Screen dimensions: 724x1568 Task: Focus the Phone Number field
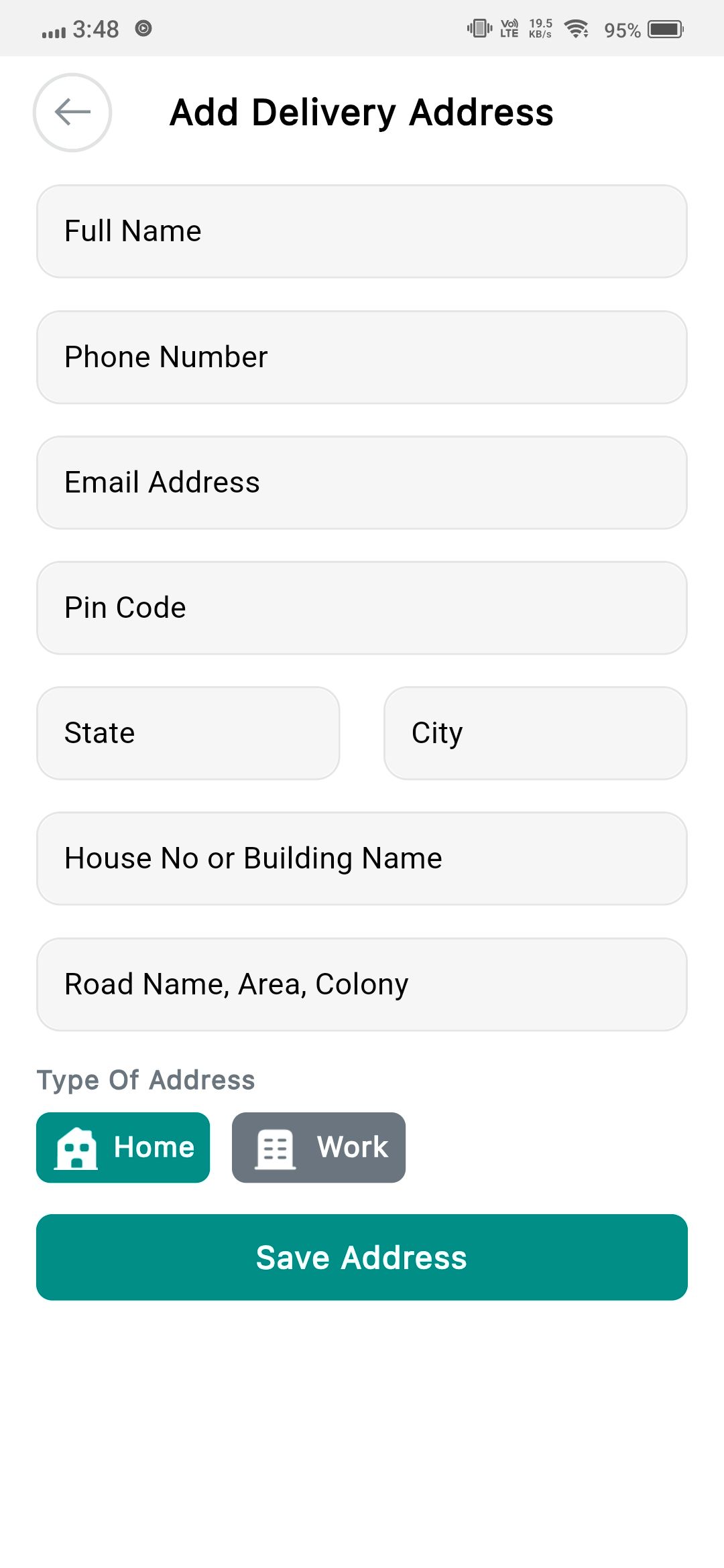(362, 357)
